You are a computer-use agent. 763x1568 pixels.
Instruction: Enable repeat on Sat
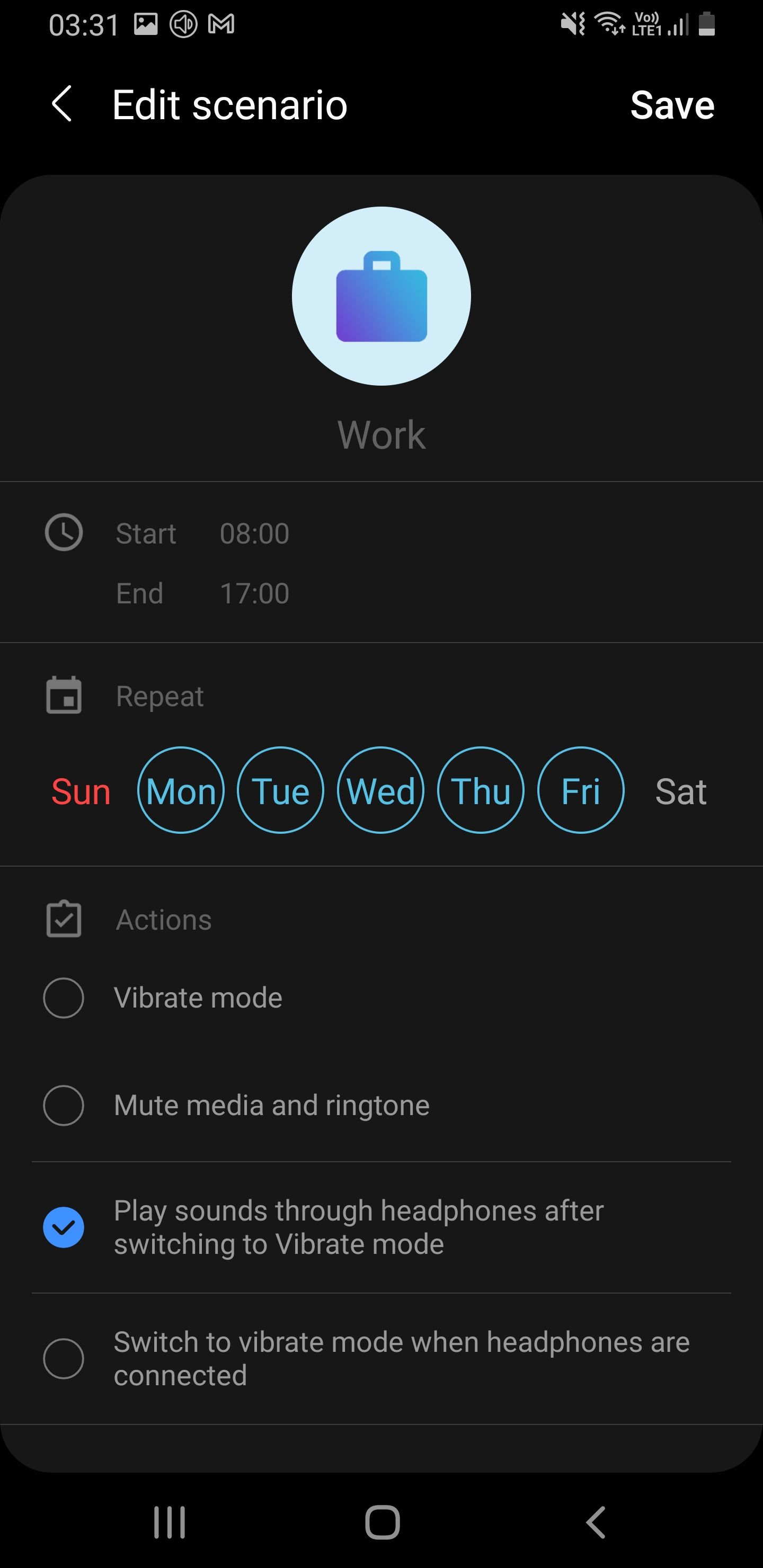pos(680,791)
